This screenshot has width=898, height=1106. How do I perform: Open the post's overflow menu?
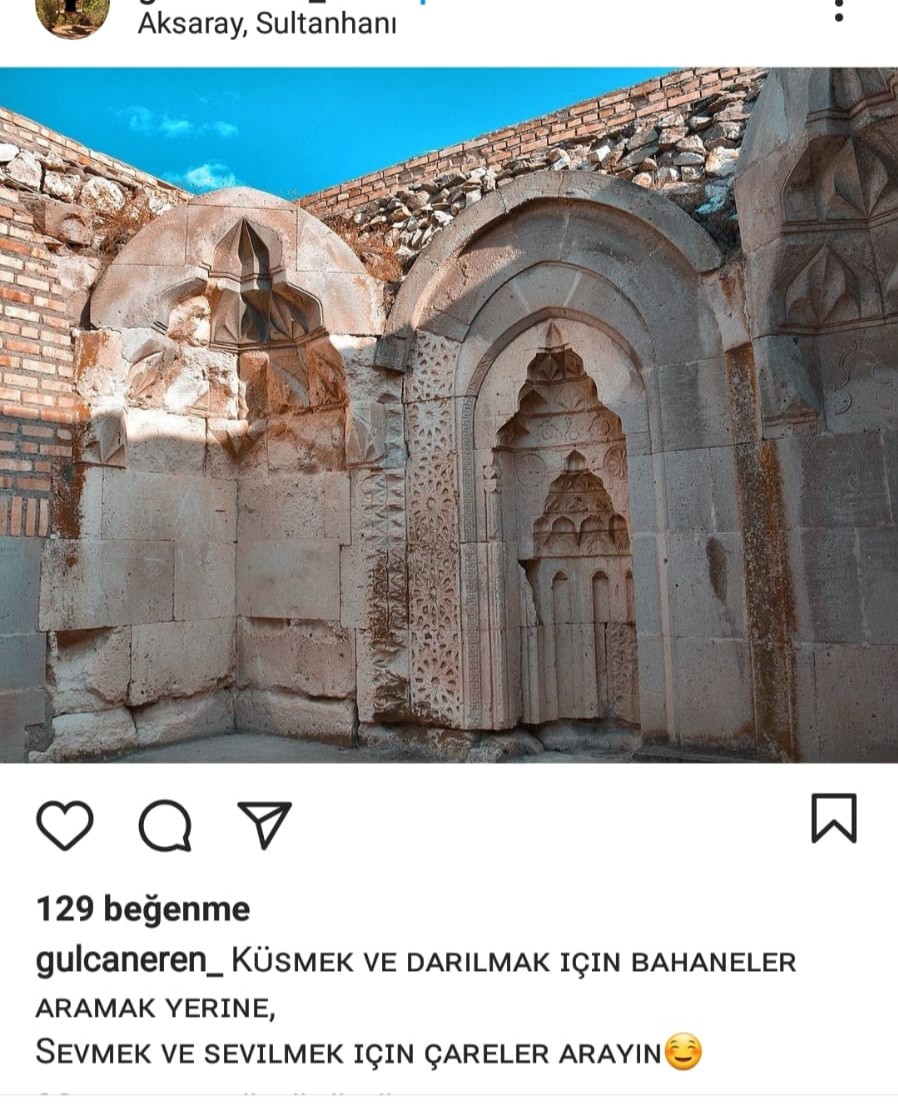(x=838, y=11)
